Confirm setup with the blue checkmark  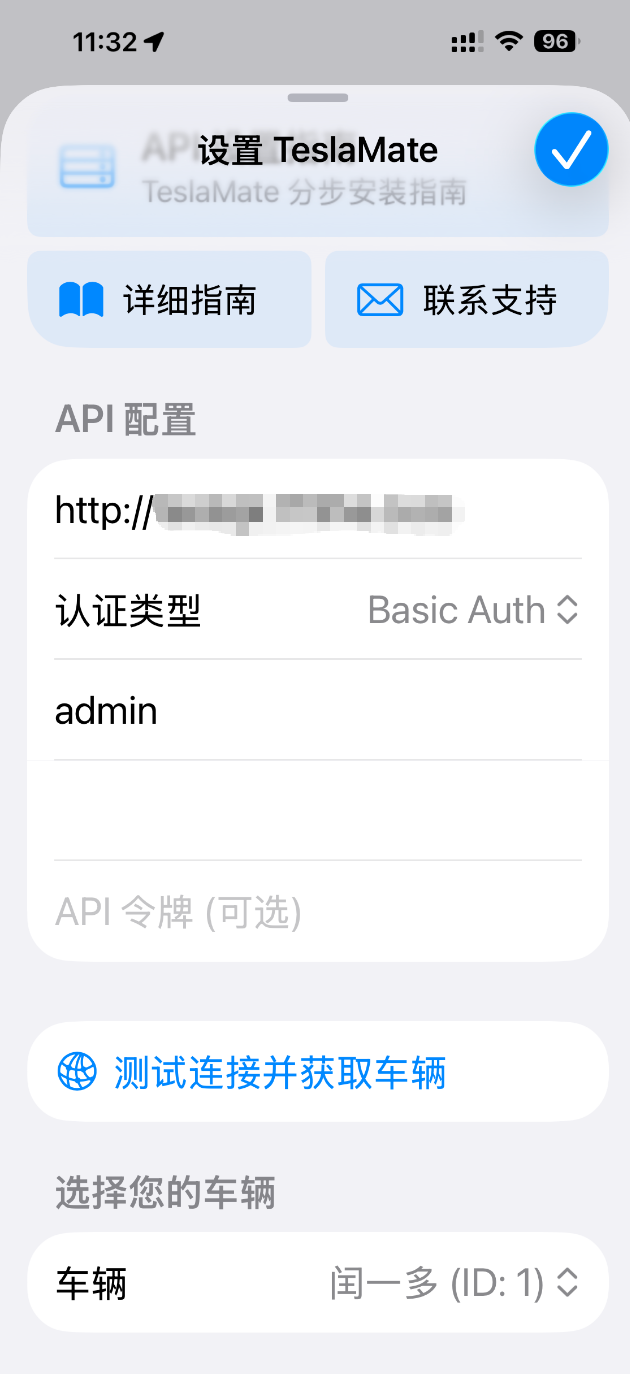[571, 150]
